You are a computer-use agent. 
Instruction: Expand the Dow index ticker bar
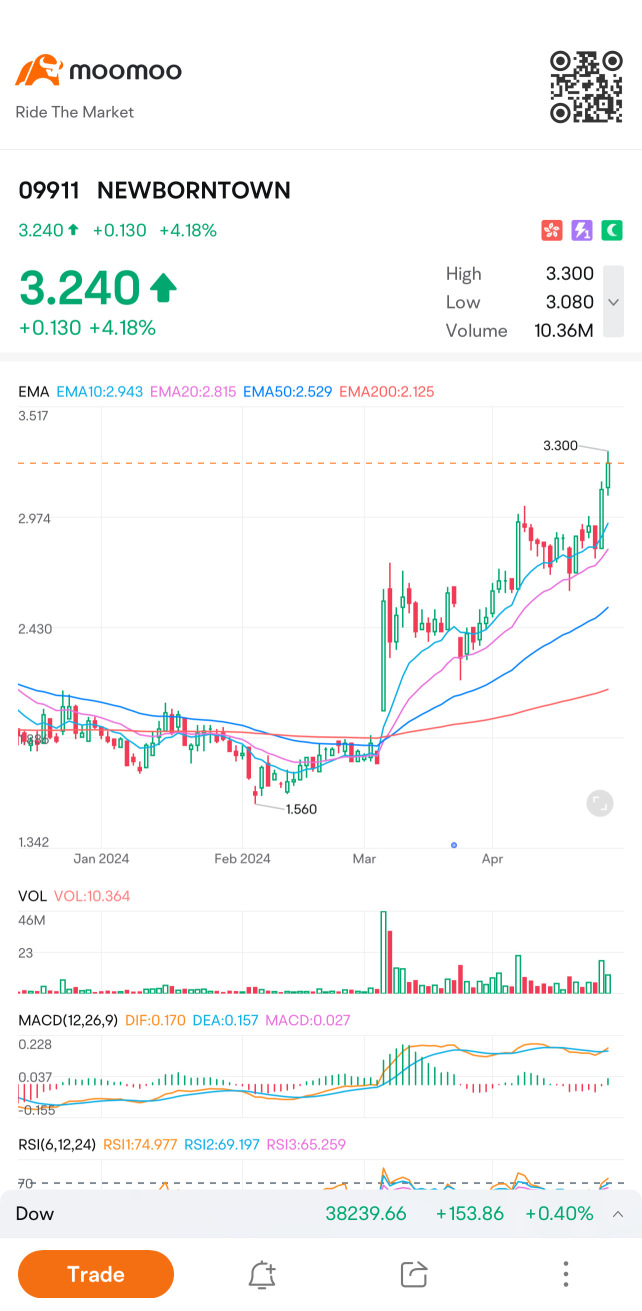click(618, 1214)
